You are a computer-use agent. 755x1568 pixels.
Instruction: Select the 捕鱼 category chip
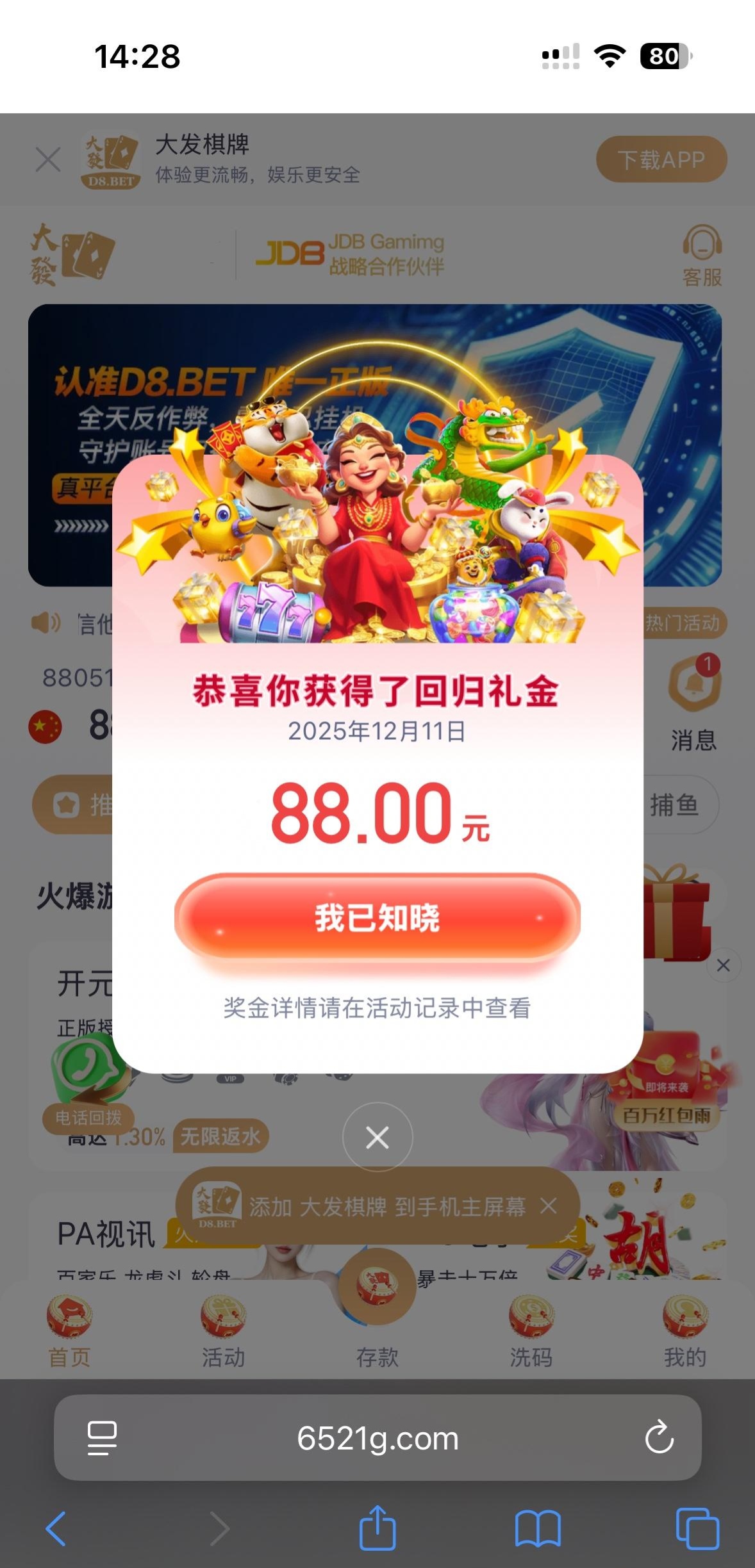pos(676,804)
